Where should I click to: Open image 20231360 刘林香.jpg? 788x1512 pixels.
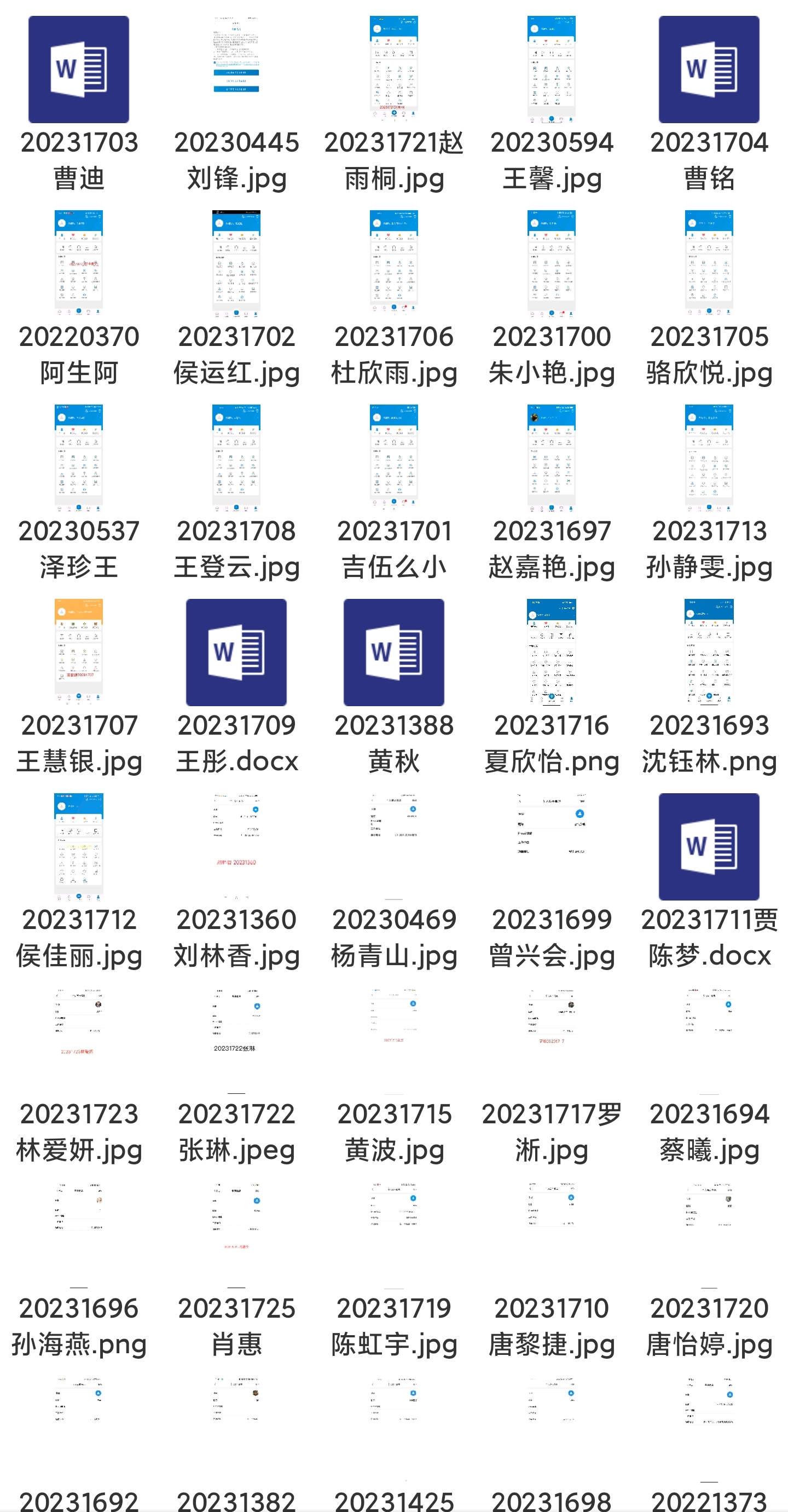(x=236, y=846)
